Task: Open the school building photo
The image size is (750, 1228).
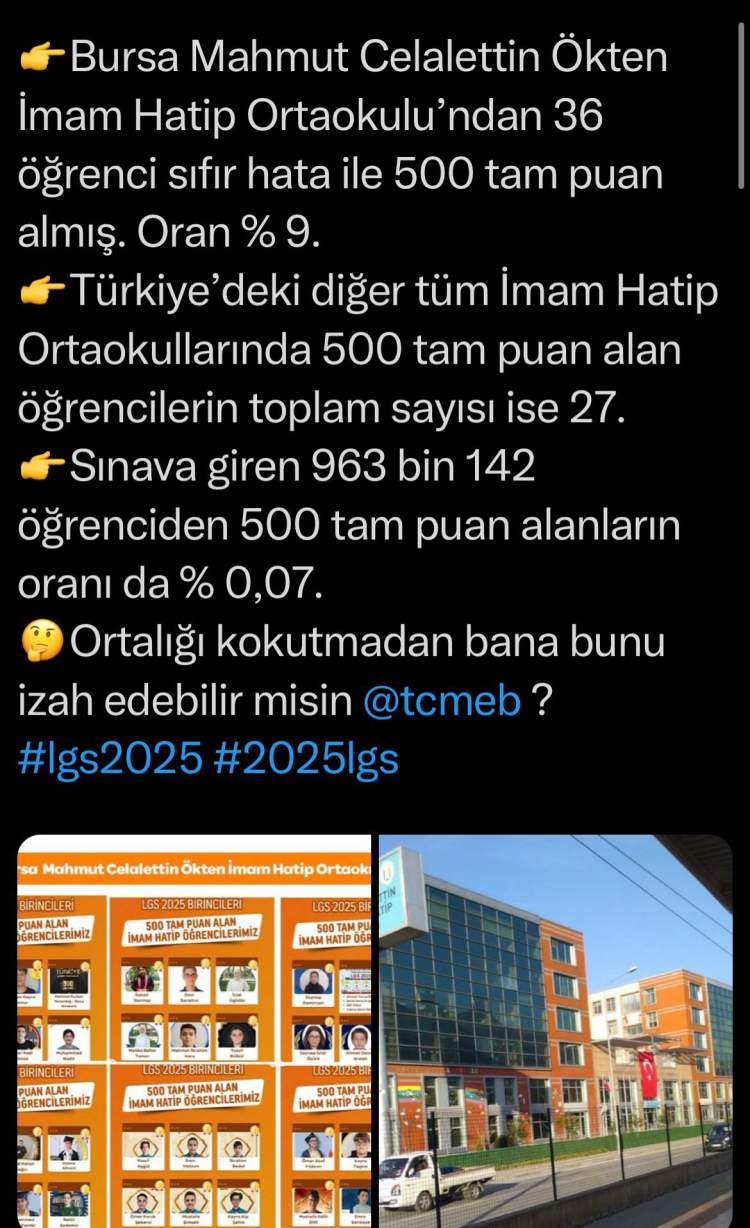Action: coord(555,1030)
